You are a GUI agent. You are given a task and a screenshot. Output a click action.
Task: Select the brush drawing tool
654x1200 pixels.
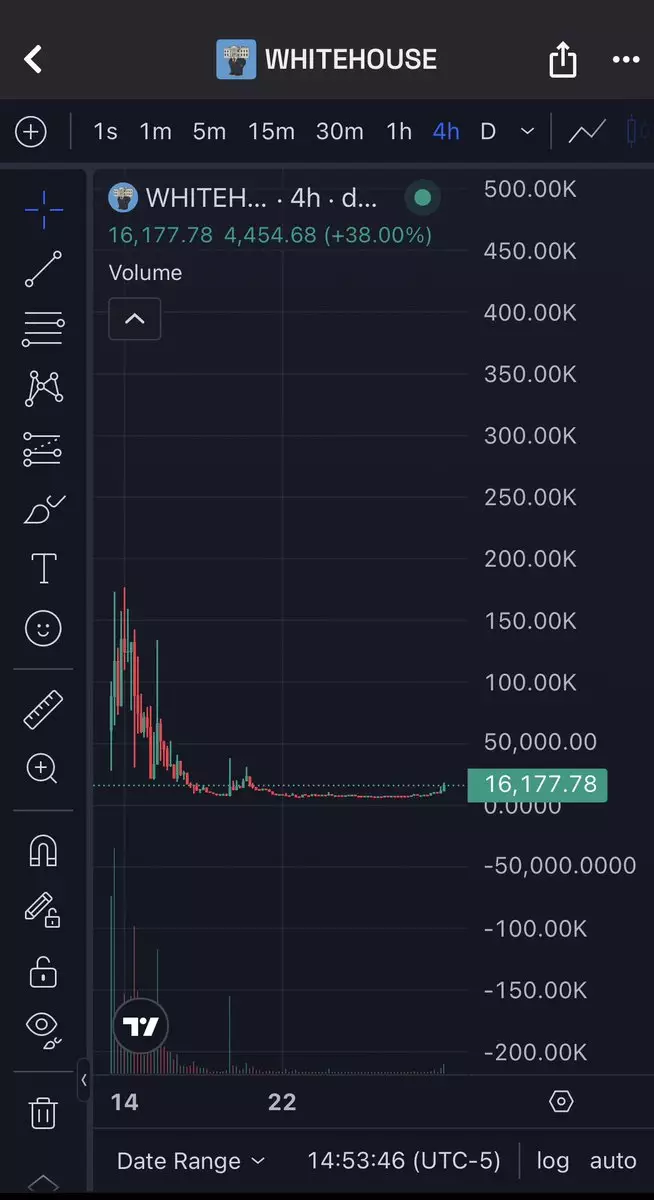tap(43, 510)
